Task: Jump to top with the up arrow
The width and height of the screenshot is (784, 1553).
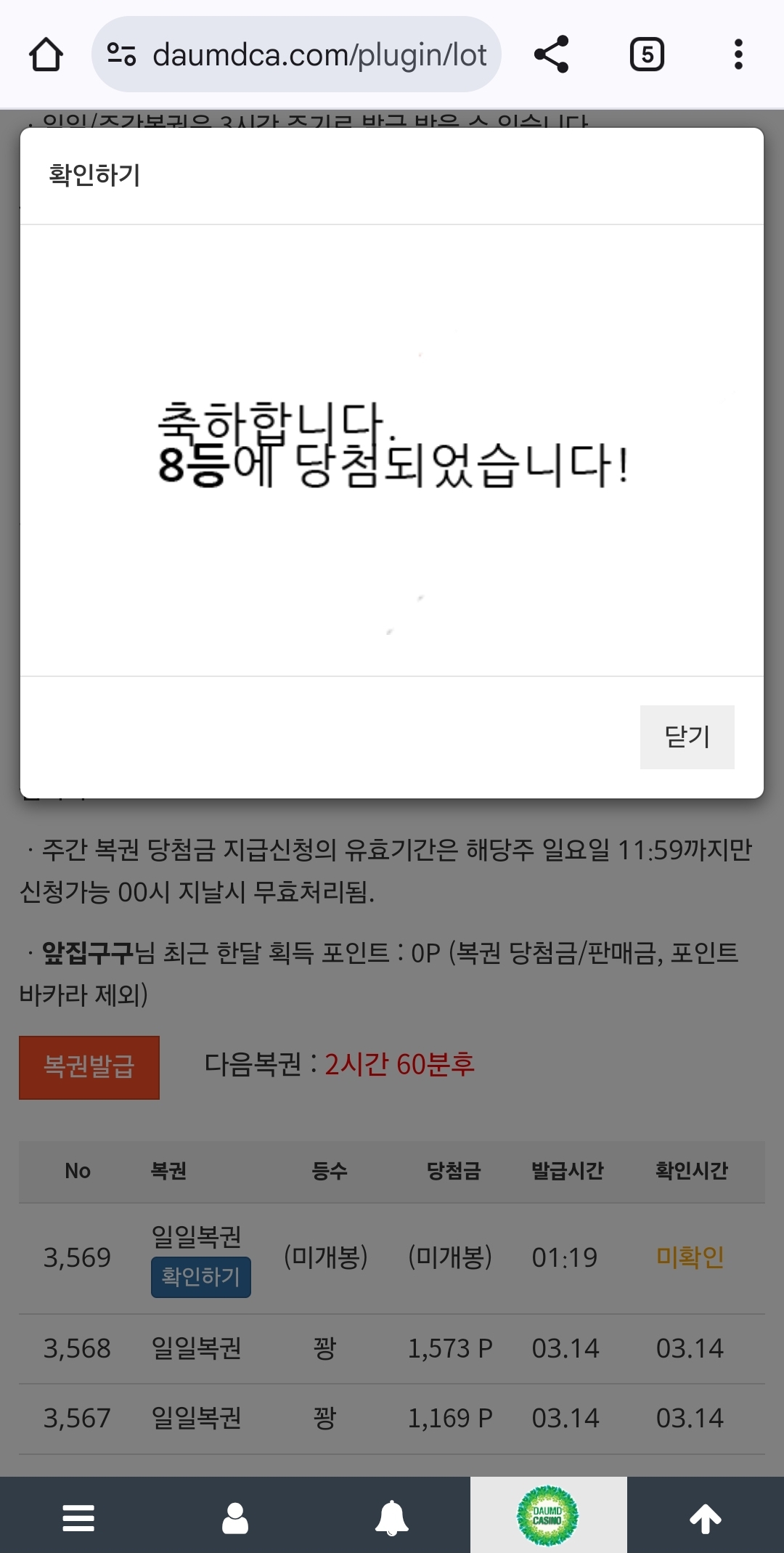Action: point(706,1517)
